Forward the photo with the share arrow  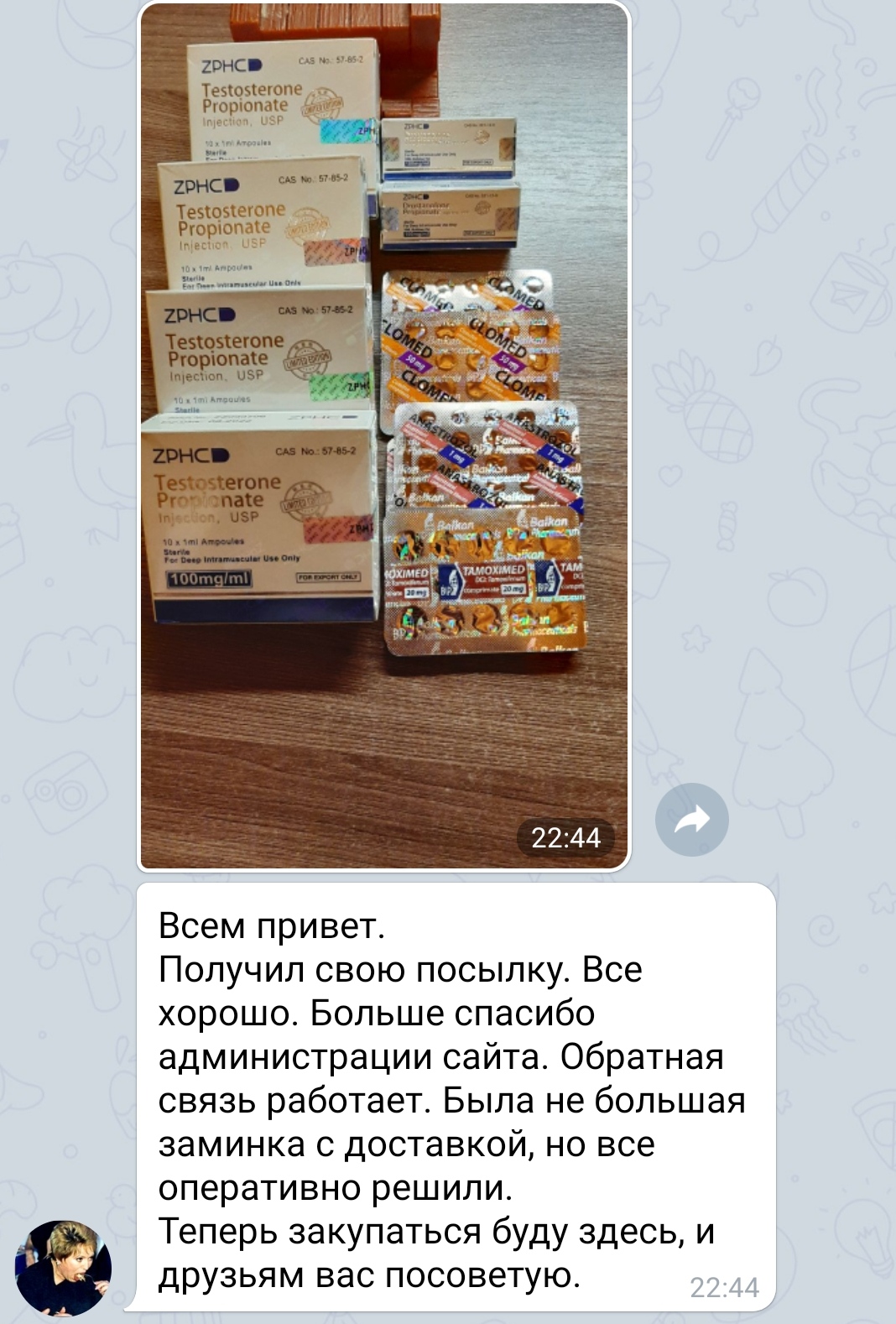(691, 820)
